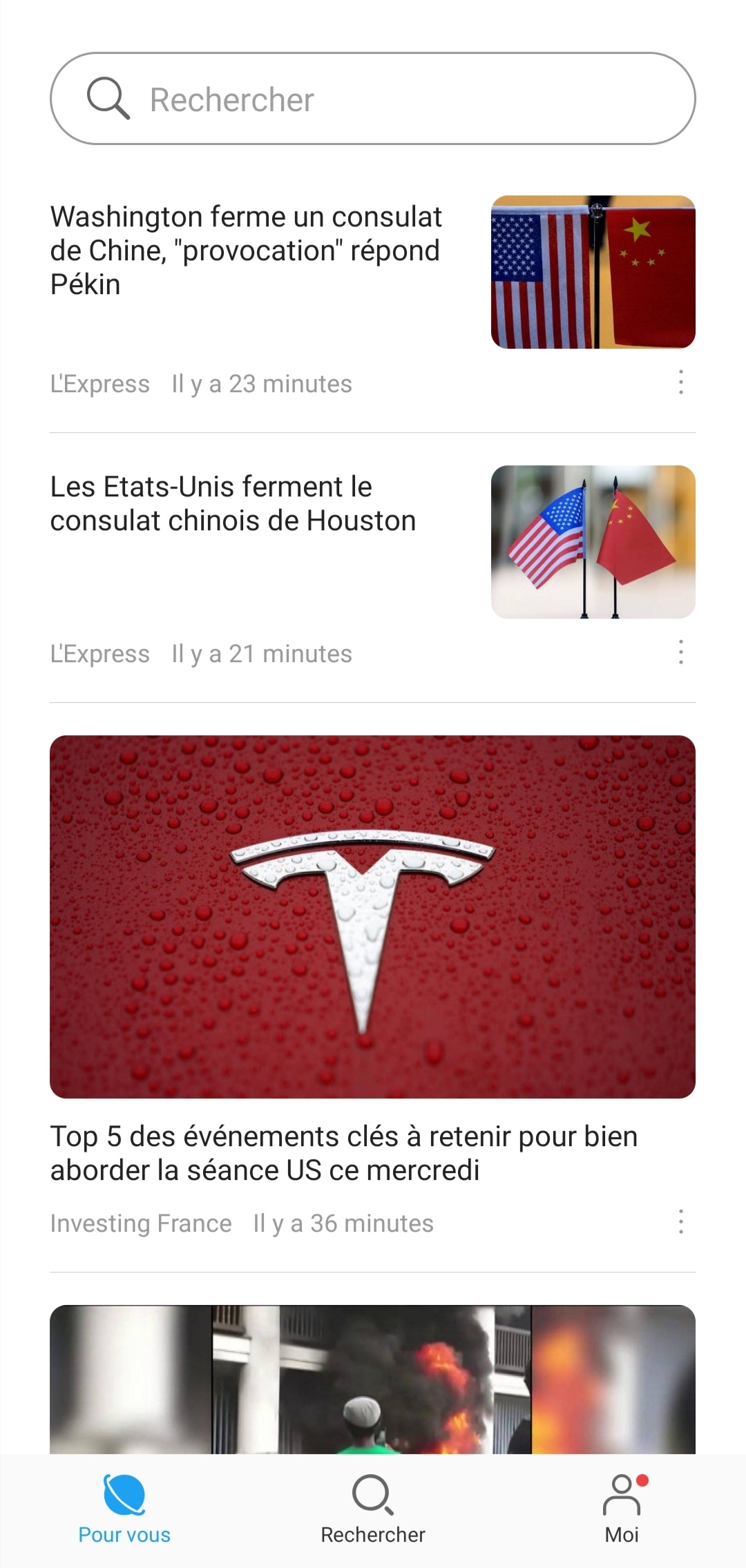Tap the US-China flags thumbnail of the Houston article

pyautogui.click(x=592, y=543)
